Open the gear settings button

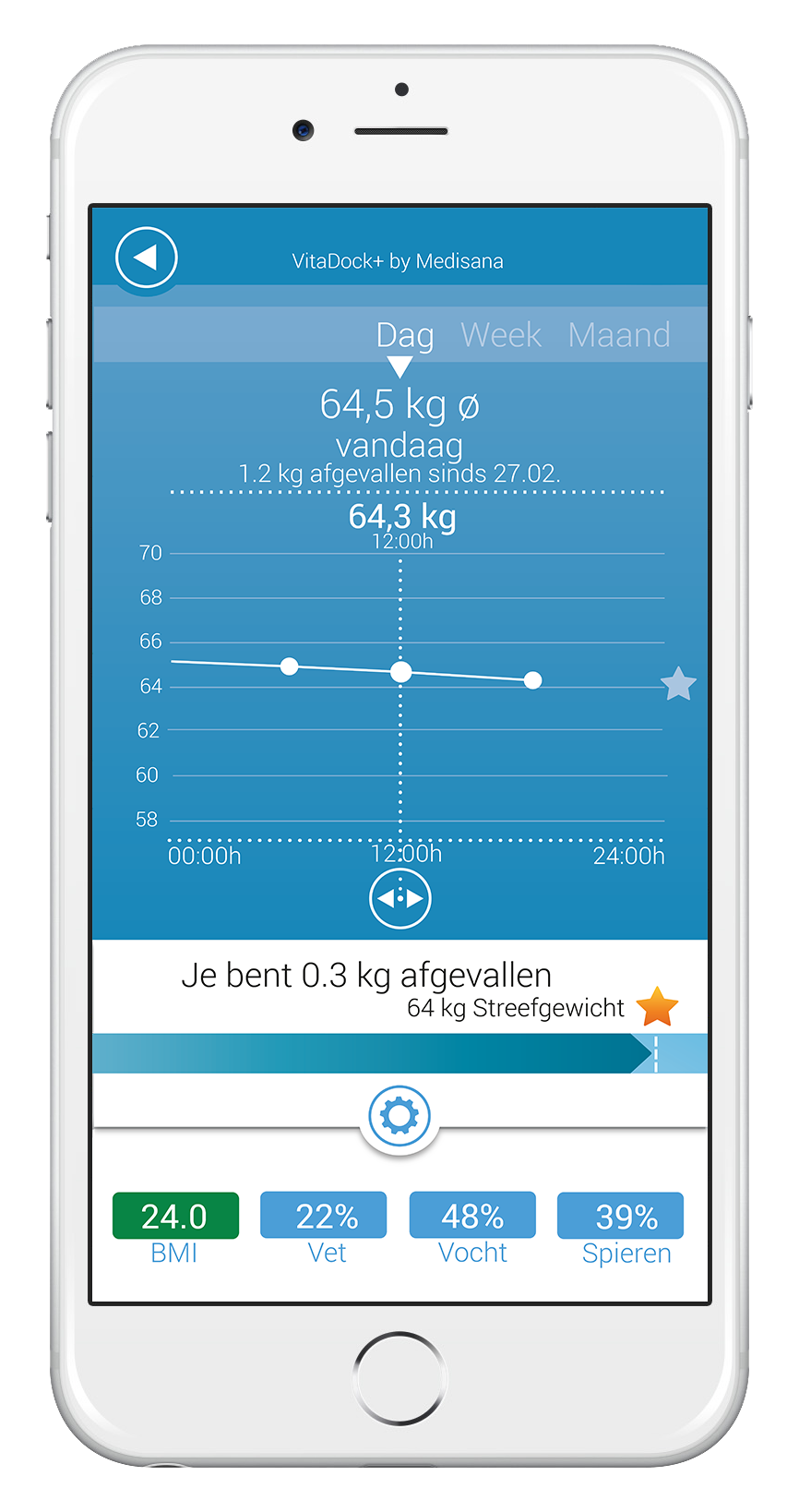tap(399, 1115)
